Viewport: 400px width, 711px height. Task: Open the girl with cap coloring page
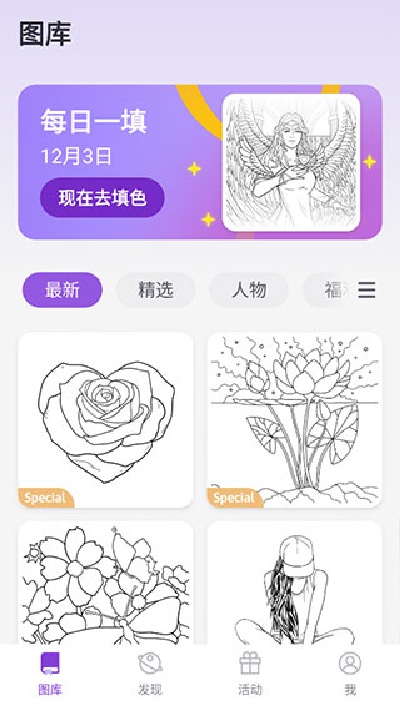click(x=295, y=583)
